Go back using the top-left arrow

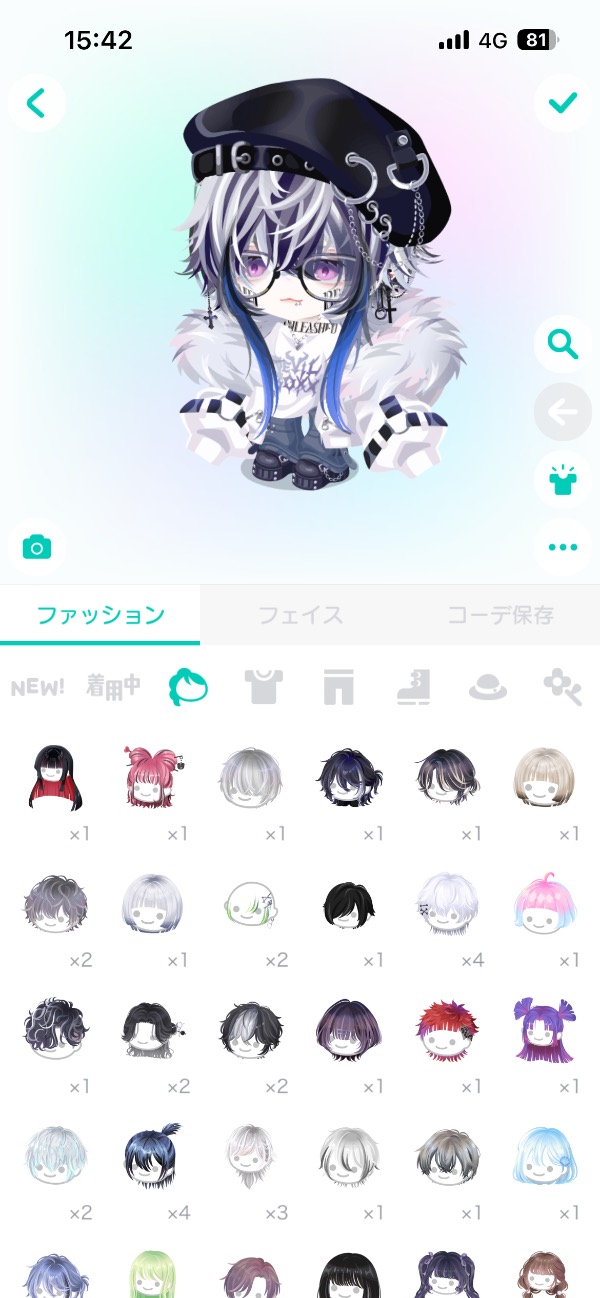coord(37,102)
